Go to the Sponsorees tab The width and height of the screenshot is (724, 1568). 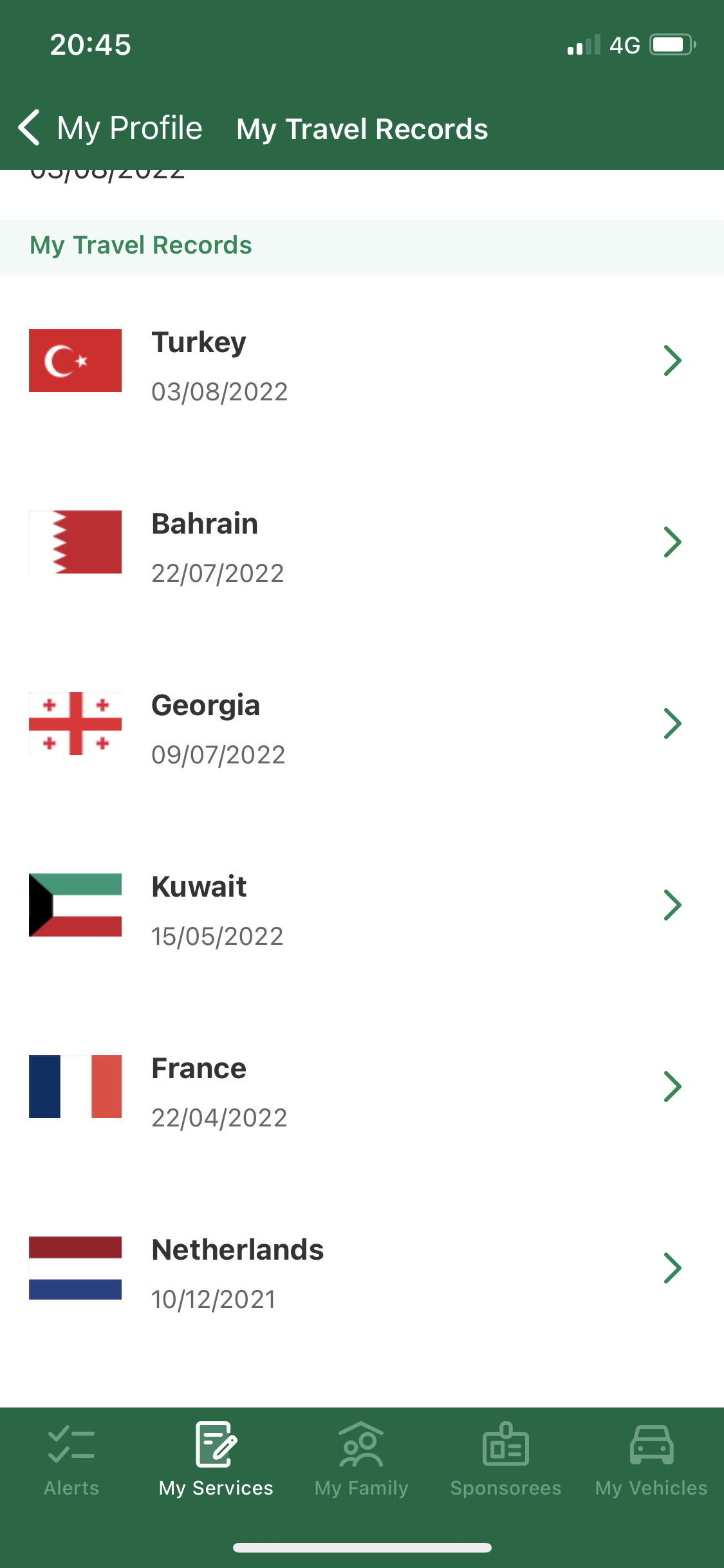coord(506,1459)
